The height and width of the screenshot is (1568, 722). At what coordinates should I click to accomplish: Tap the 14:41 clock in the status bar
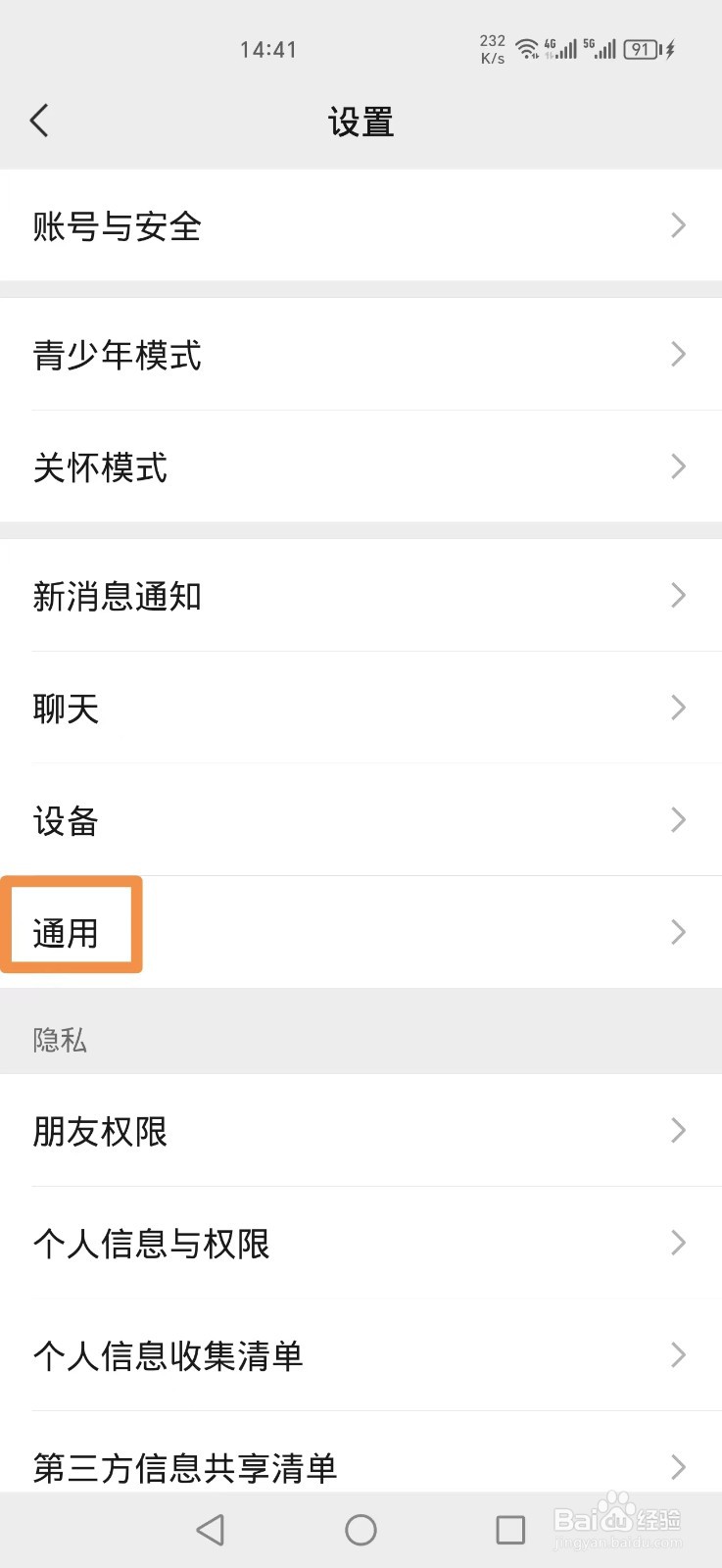268,49
